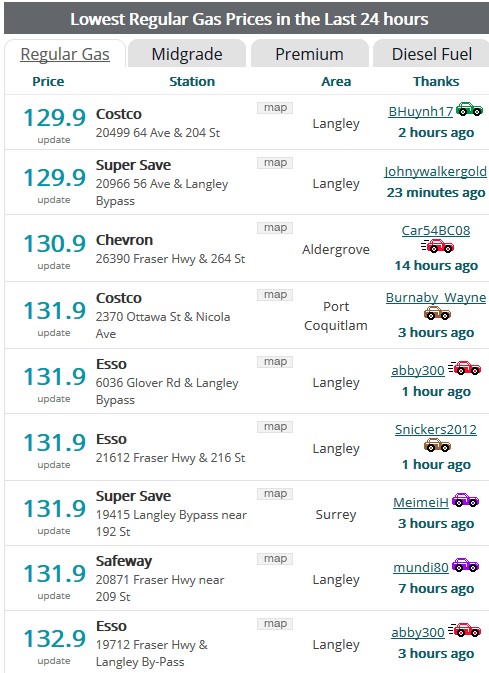Open Burnaby_Wayne's profile
This screenshot has width=489, height=673.
pos(436,297)
